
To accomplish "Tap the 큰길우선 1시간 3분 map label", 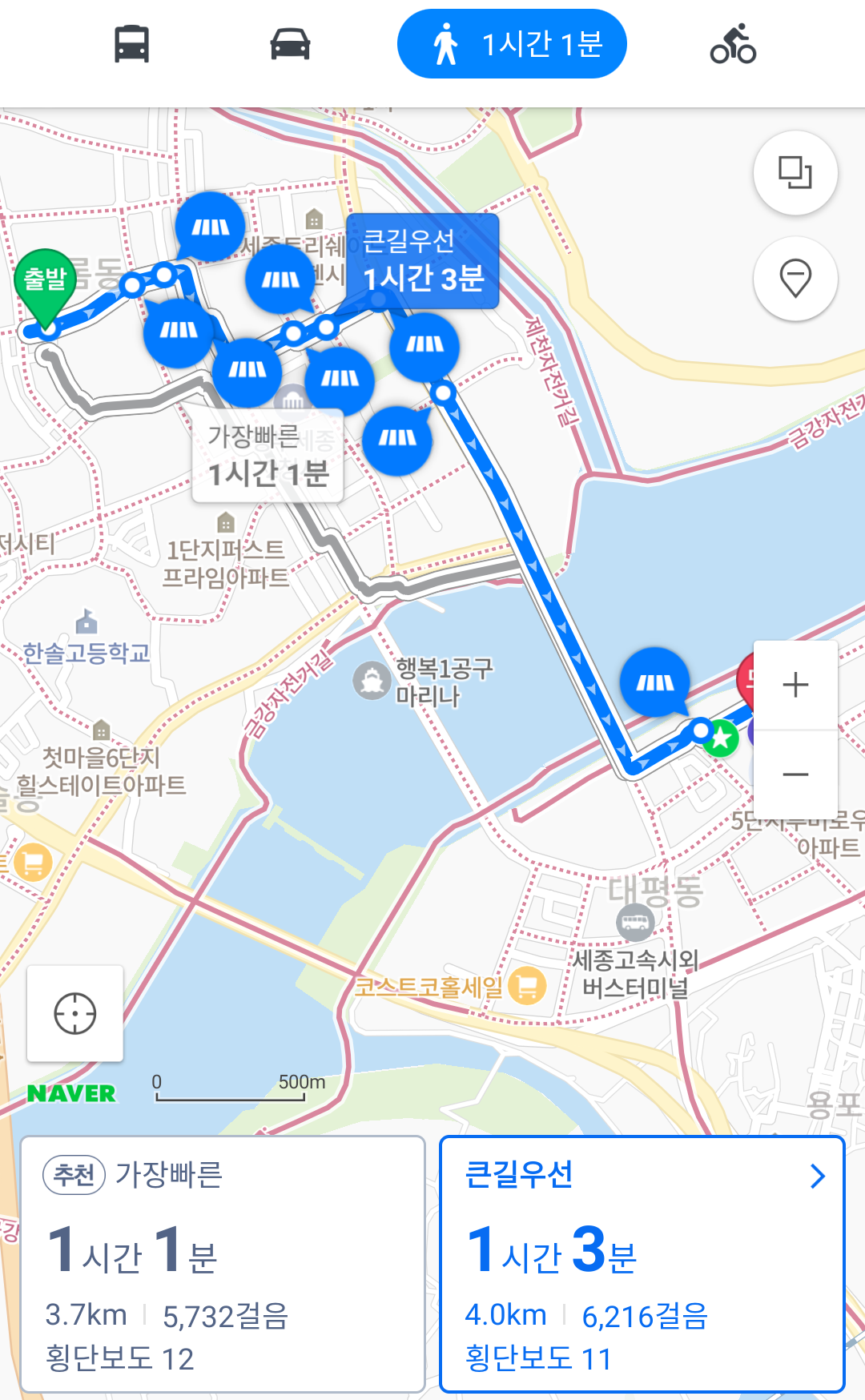I will pos(423,261).
